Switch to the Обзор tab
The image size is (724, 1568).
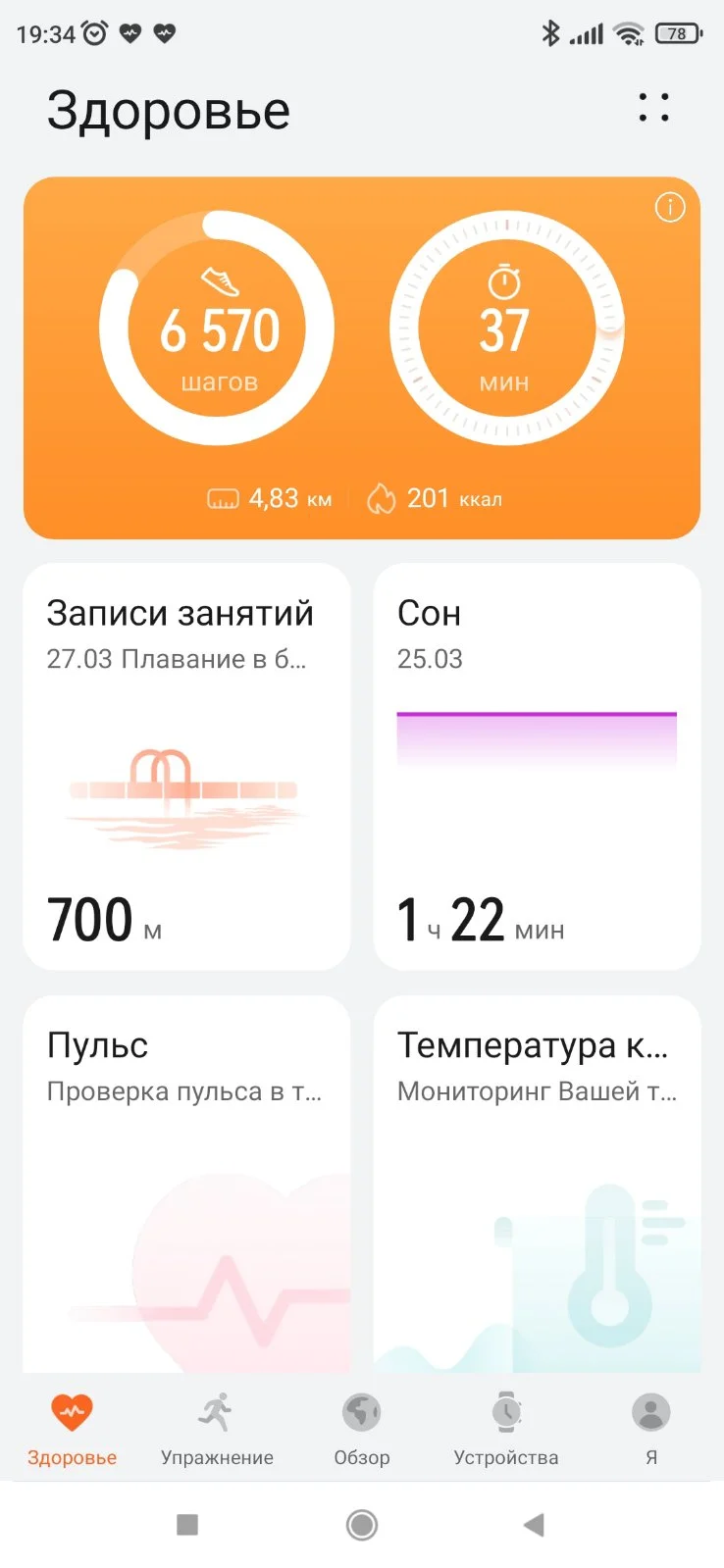click(x=361, y=1429)
